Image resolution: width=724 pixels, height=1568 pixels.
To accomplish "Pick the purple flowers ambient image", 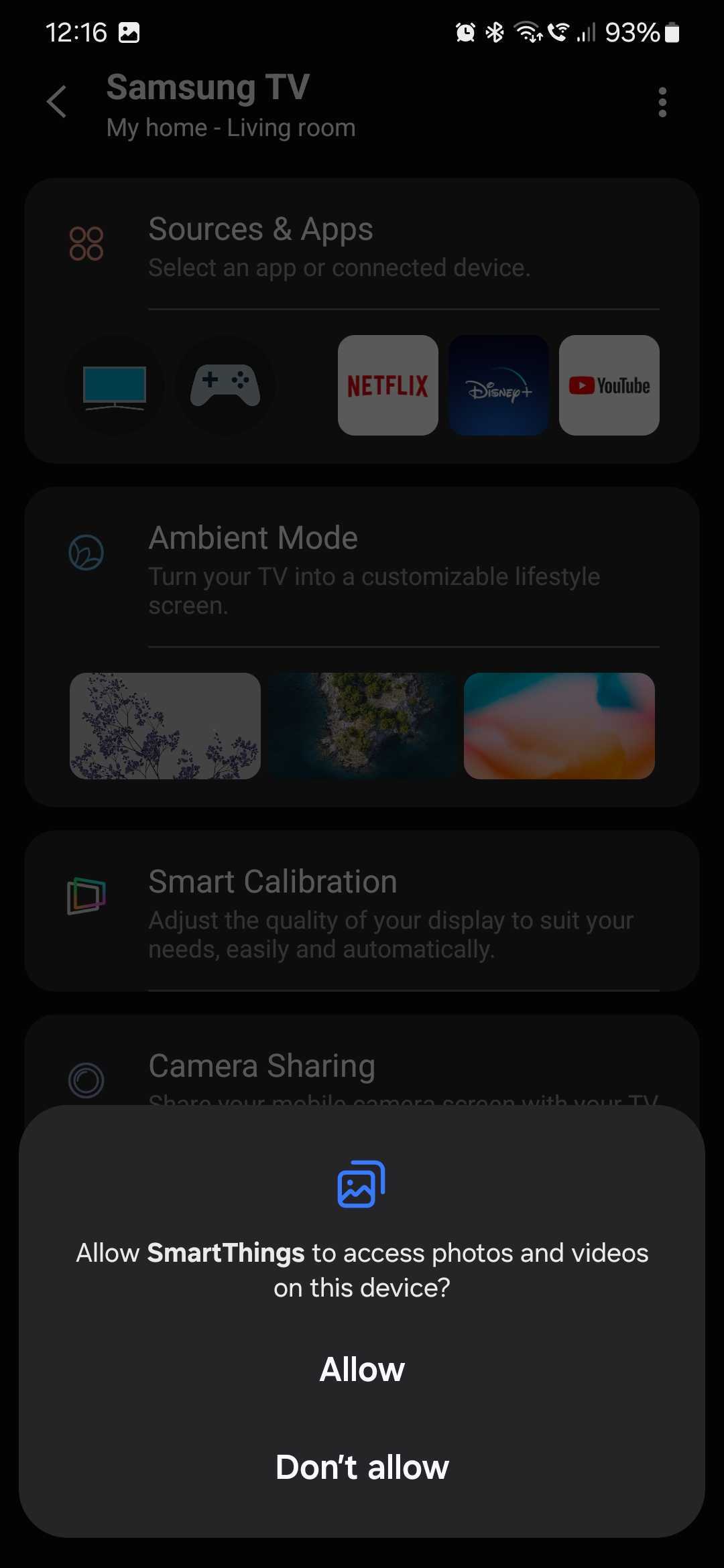I will pos(165,726).
